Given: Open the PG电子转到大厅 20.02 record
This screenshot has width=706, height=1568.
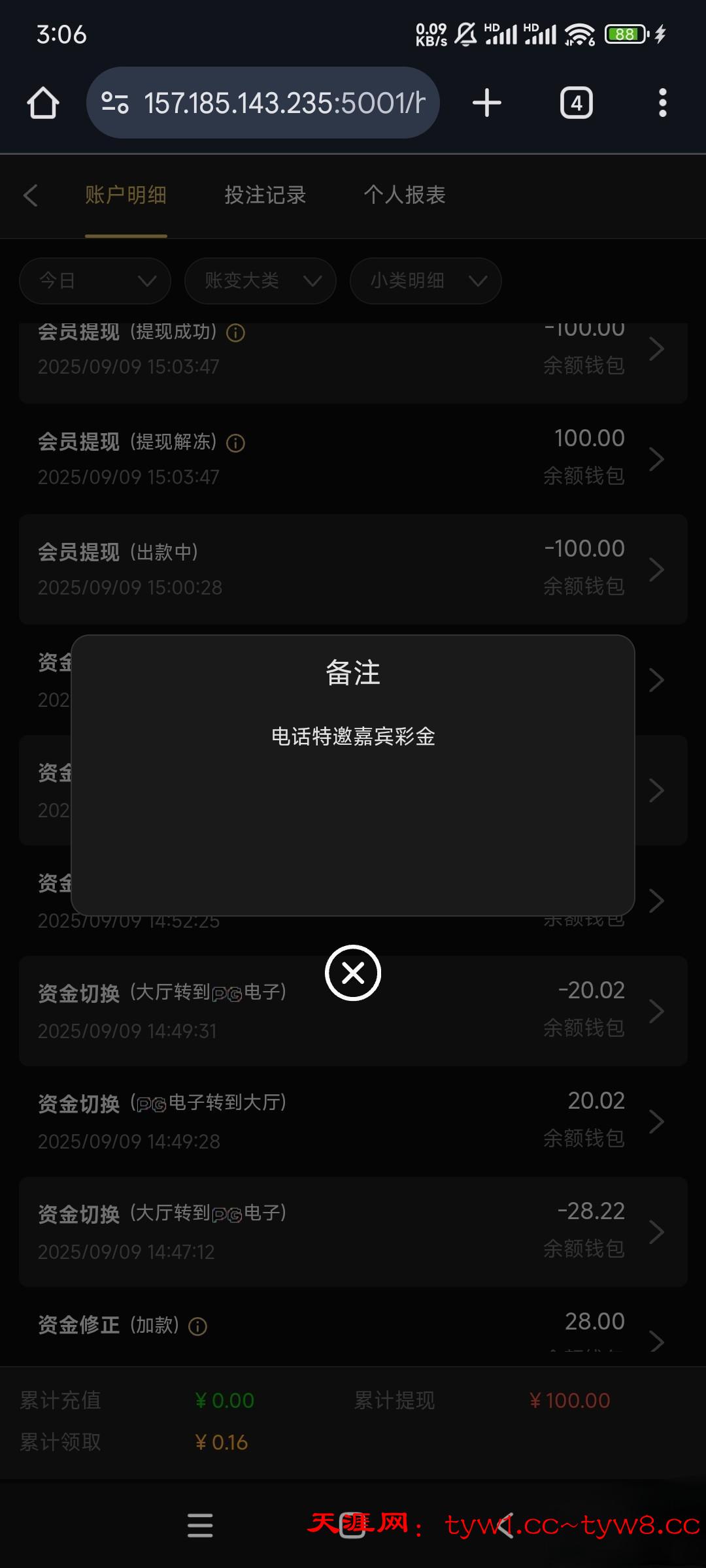Looking at the screenshot, I should (353, 1121).
